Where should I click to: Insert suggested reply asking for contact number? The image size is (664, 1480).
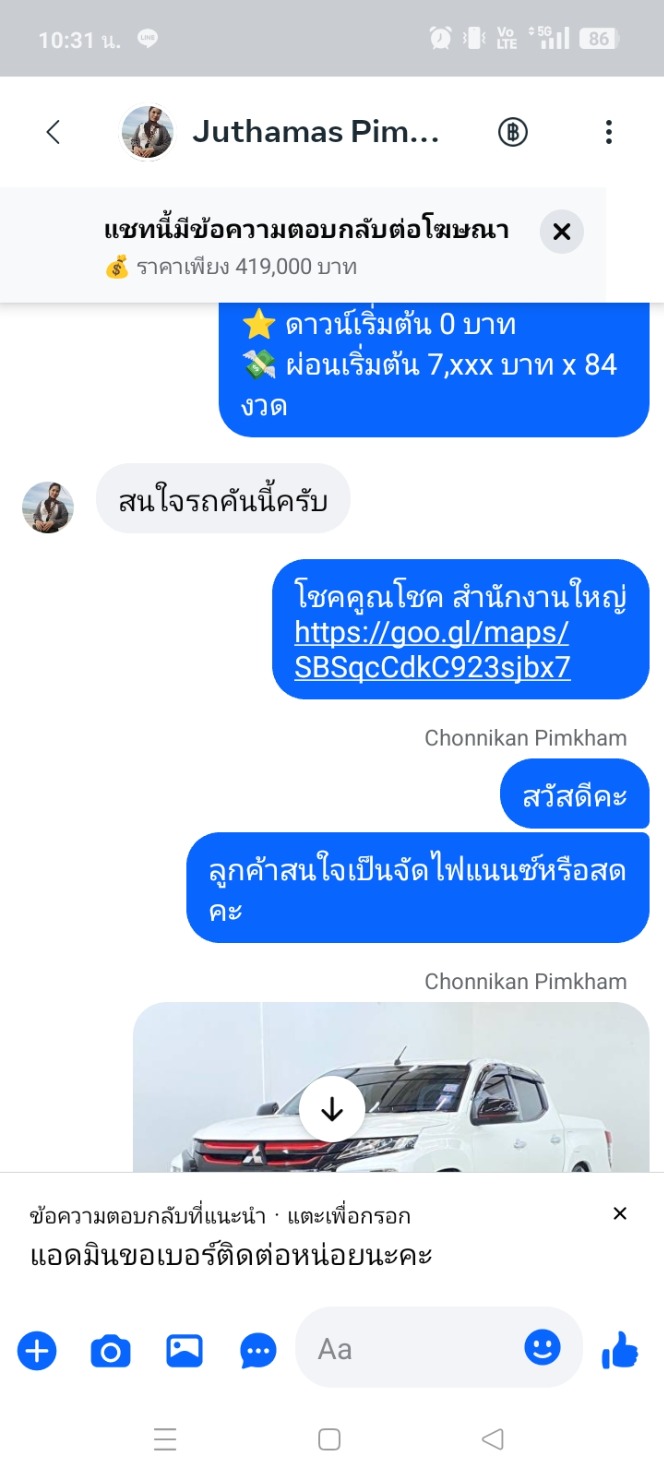(230, 1255)
